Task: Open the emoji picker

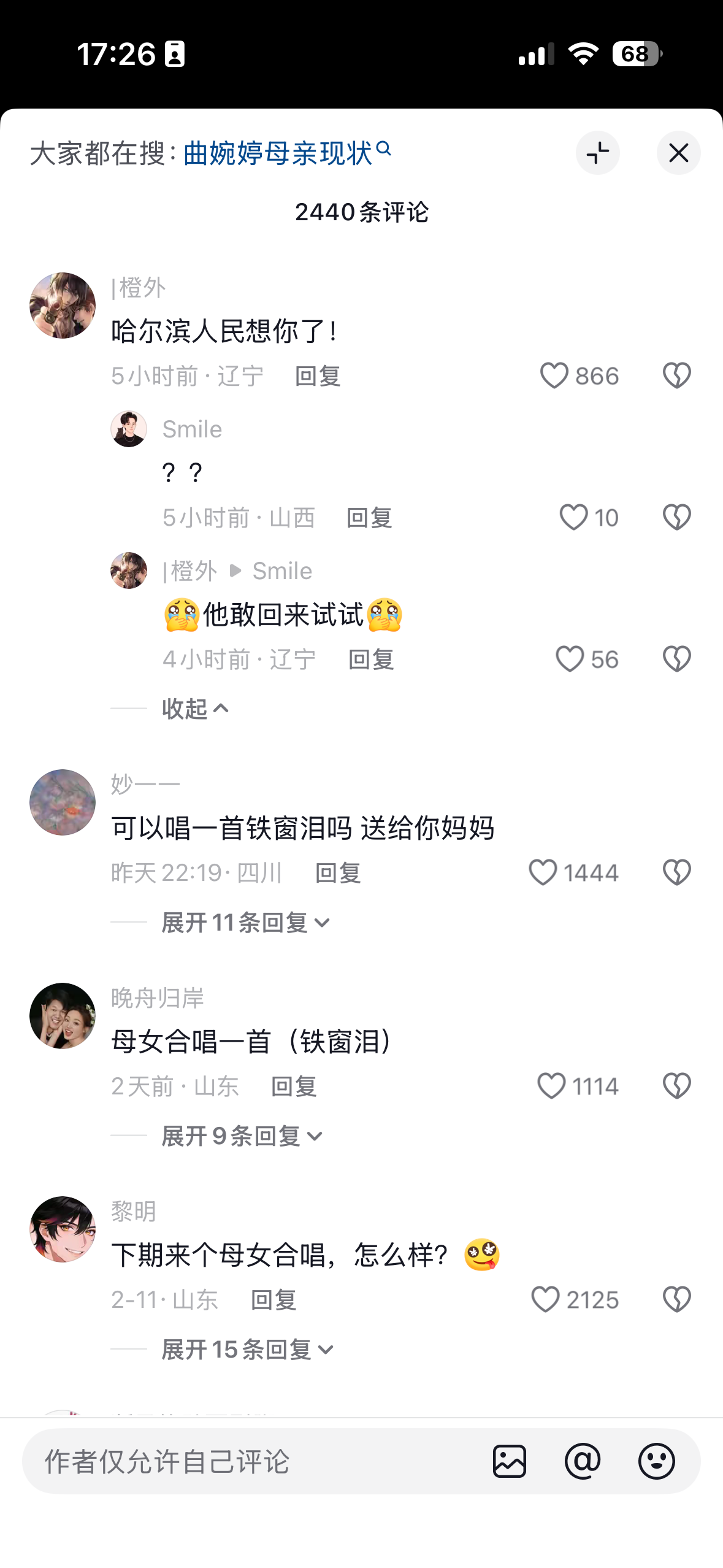Action: point(657,1461)
